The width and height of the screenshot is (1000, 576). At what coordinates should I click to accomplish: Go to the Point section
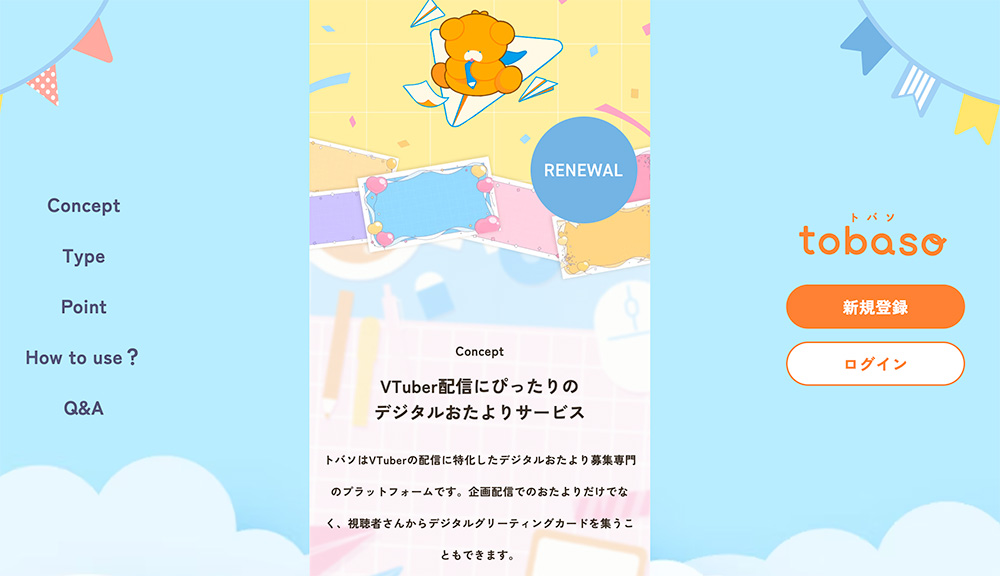[x=83, y=307]
